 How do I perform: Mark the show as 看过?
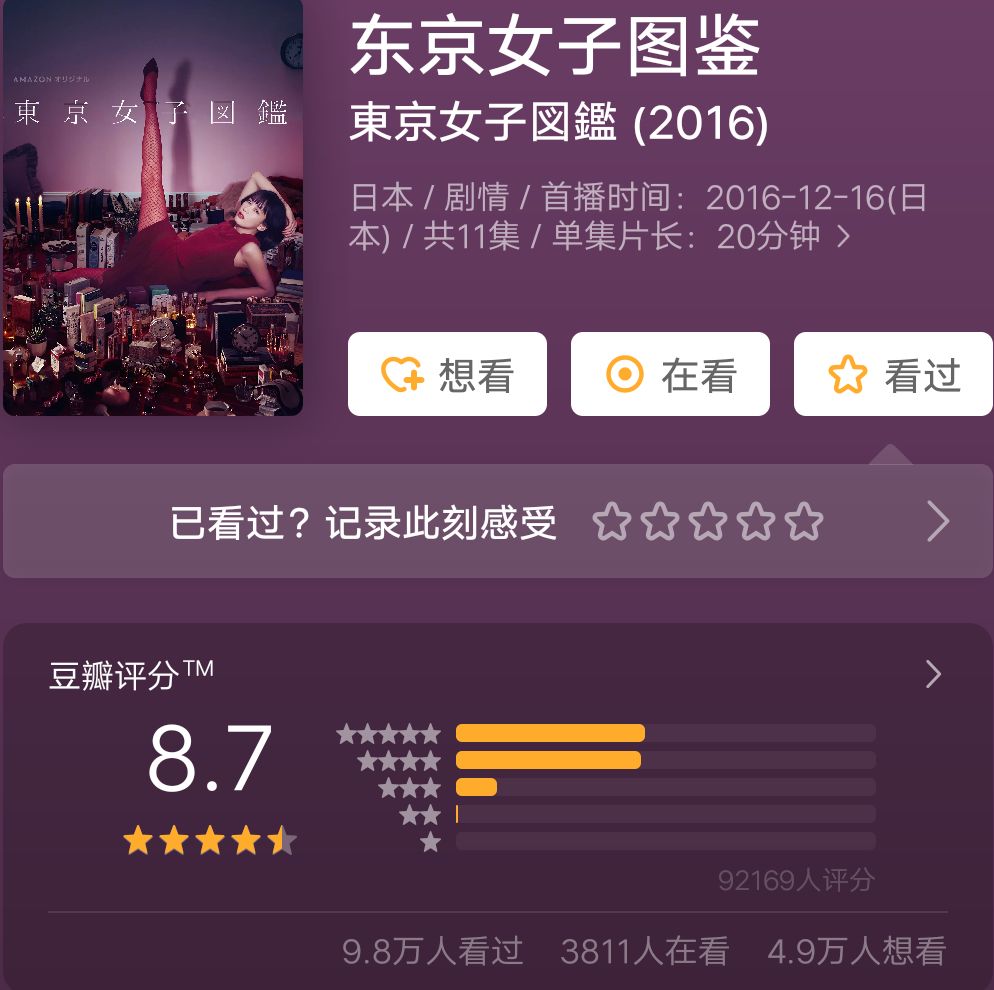[x=892, y=375]
